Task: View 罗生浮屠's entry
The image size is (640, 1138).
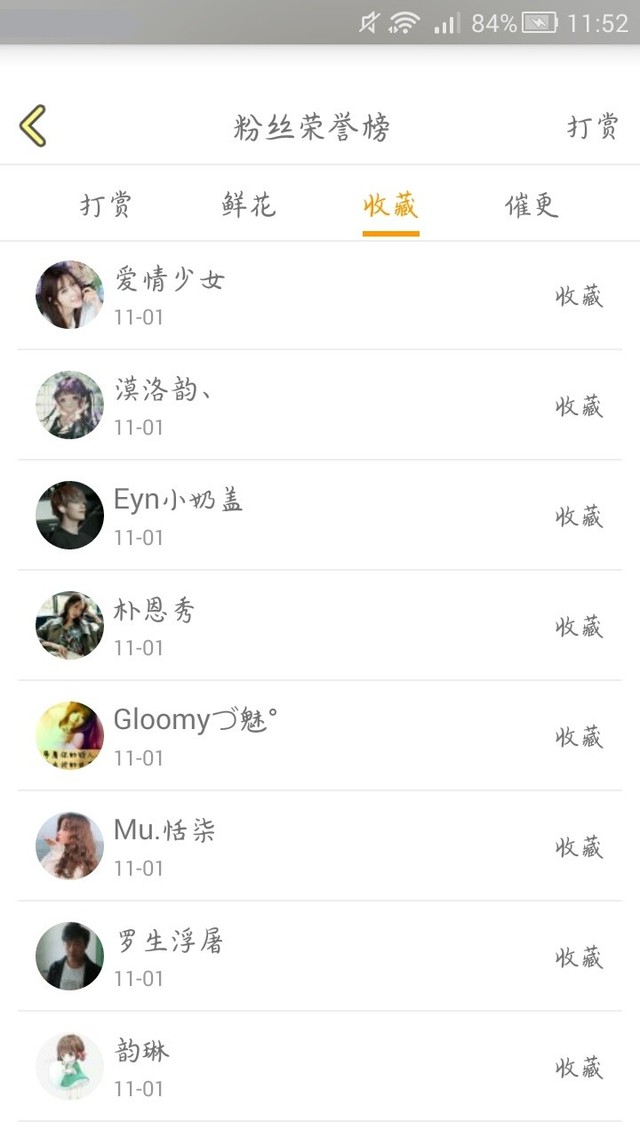Action: coord(320,957)
